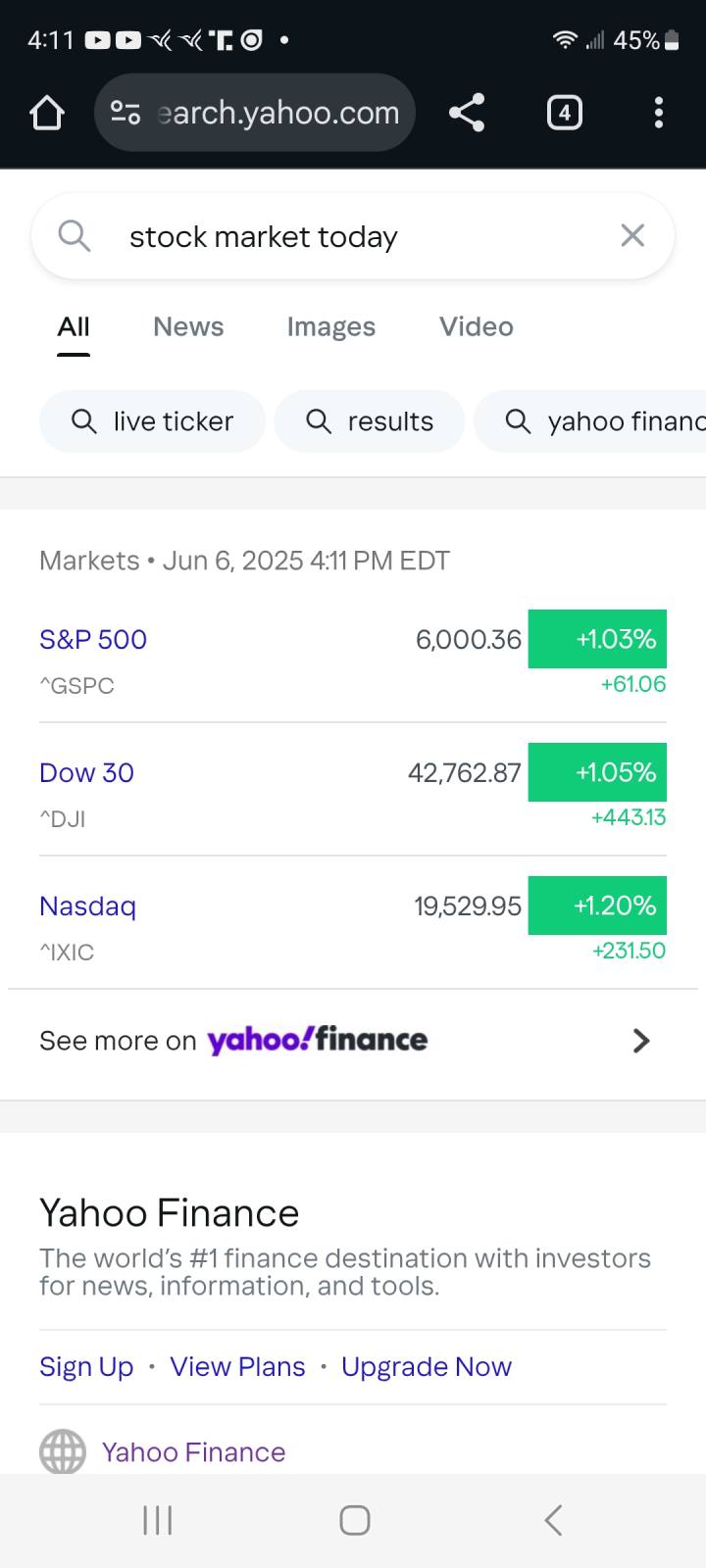This screenshot has width=706, height=1568.
Task: Tap the URL address bar
Action: coord(255,113)
